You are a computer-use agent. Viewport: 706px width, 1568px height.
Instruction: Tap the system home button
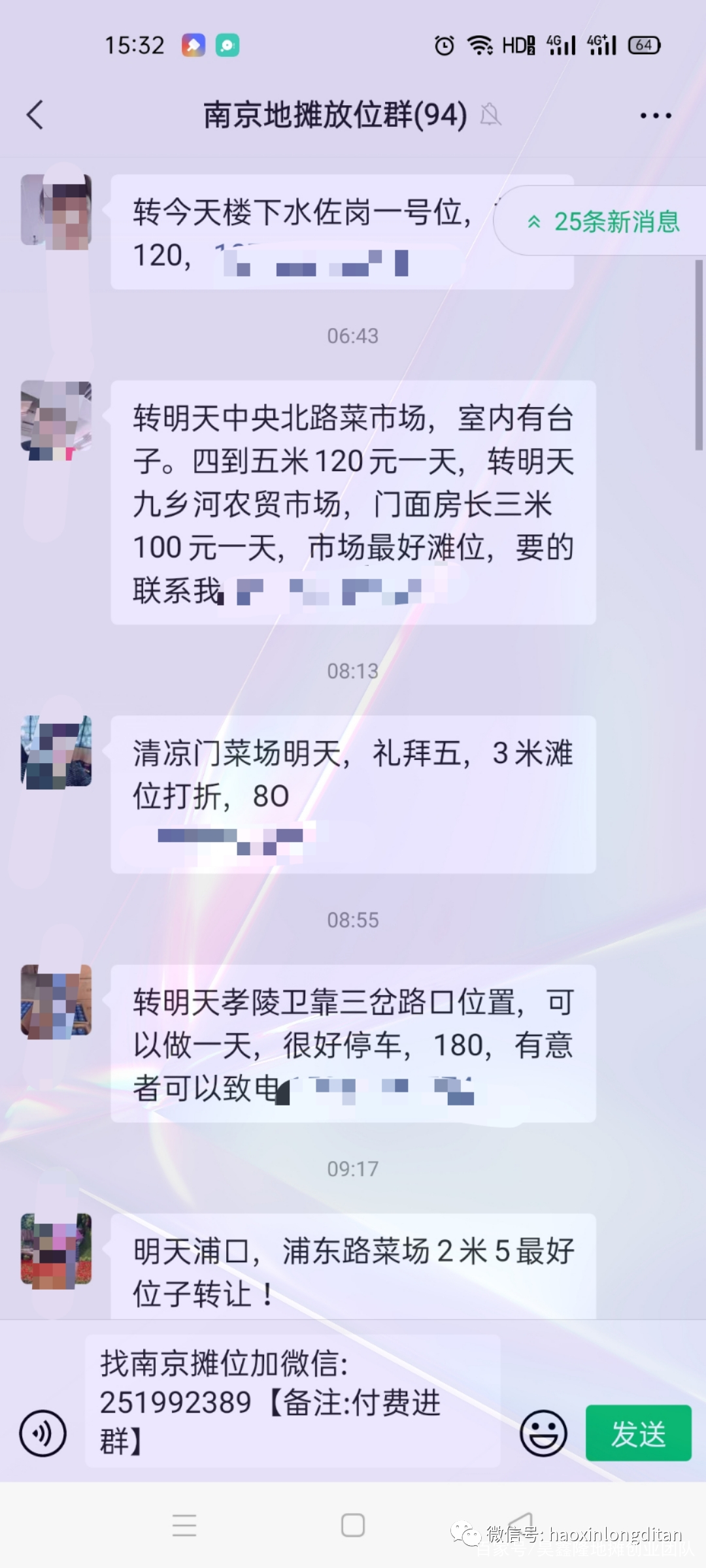click(x=353, y=1525)
